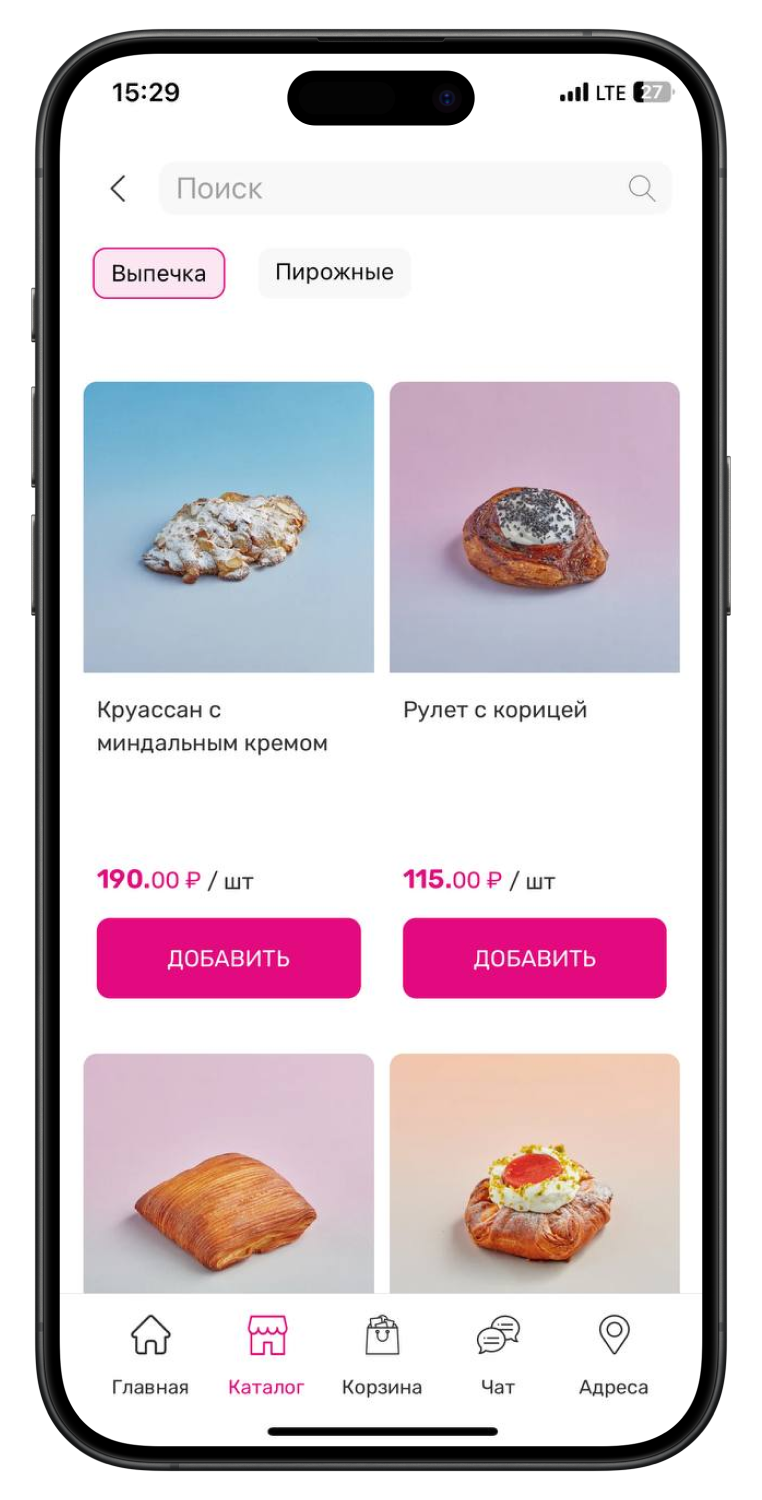This screenshot has width=762, height=1500.
Task: Switch to the Пирожные category chip
Action: [x=334, y=273]
